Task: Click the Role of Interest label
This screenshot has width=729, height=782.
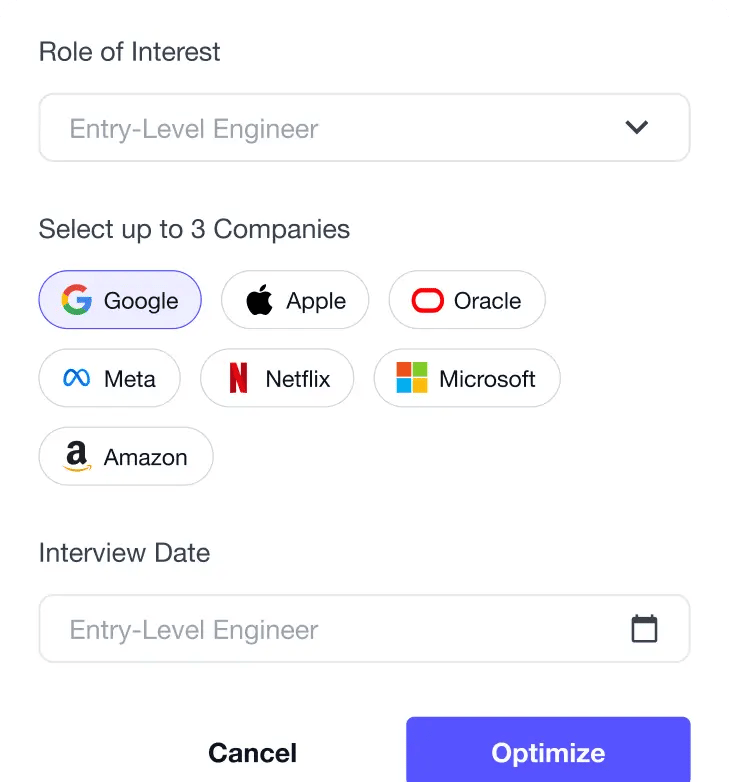Action: (x=129, y=52)
